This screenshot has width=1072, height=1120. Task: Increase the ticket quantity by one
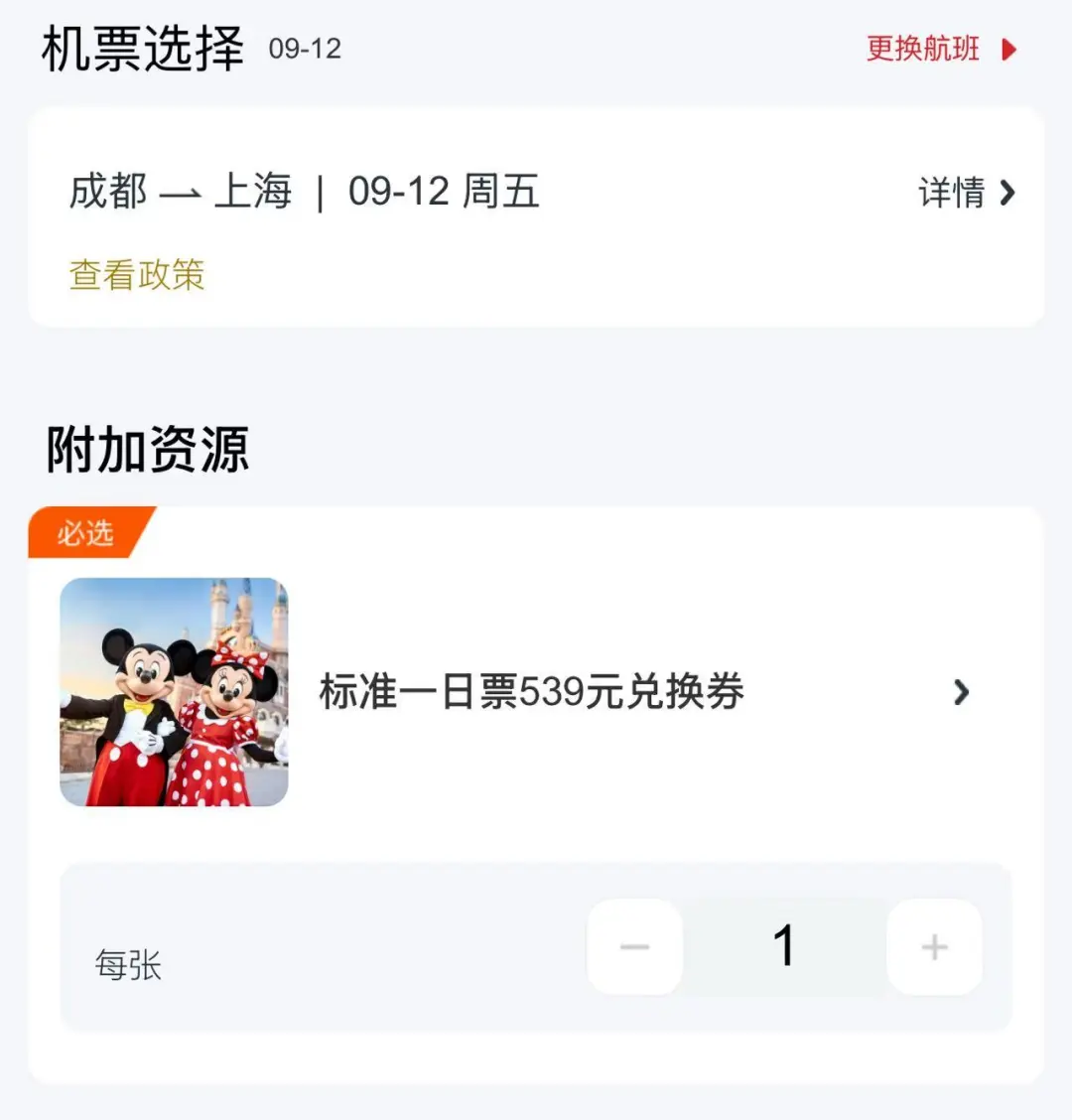coord(934,946)
